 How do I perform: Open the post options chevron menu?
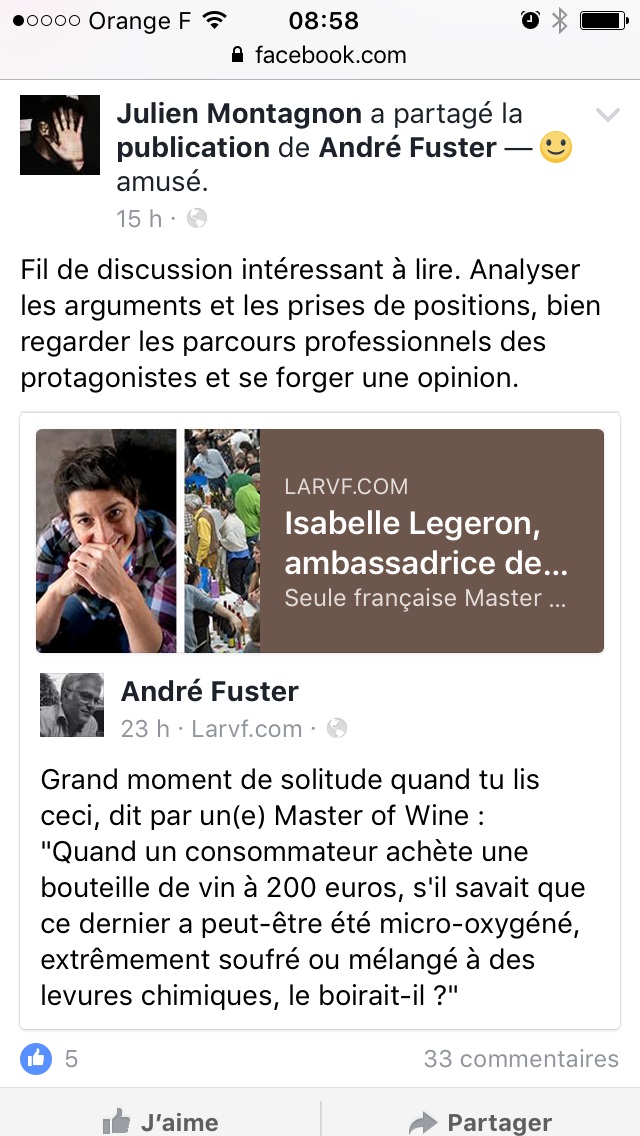(607, 114)
